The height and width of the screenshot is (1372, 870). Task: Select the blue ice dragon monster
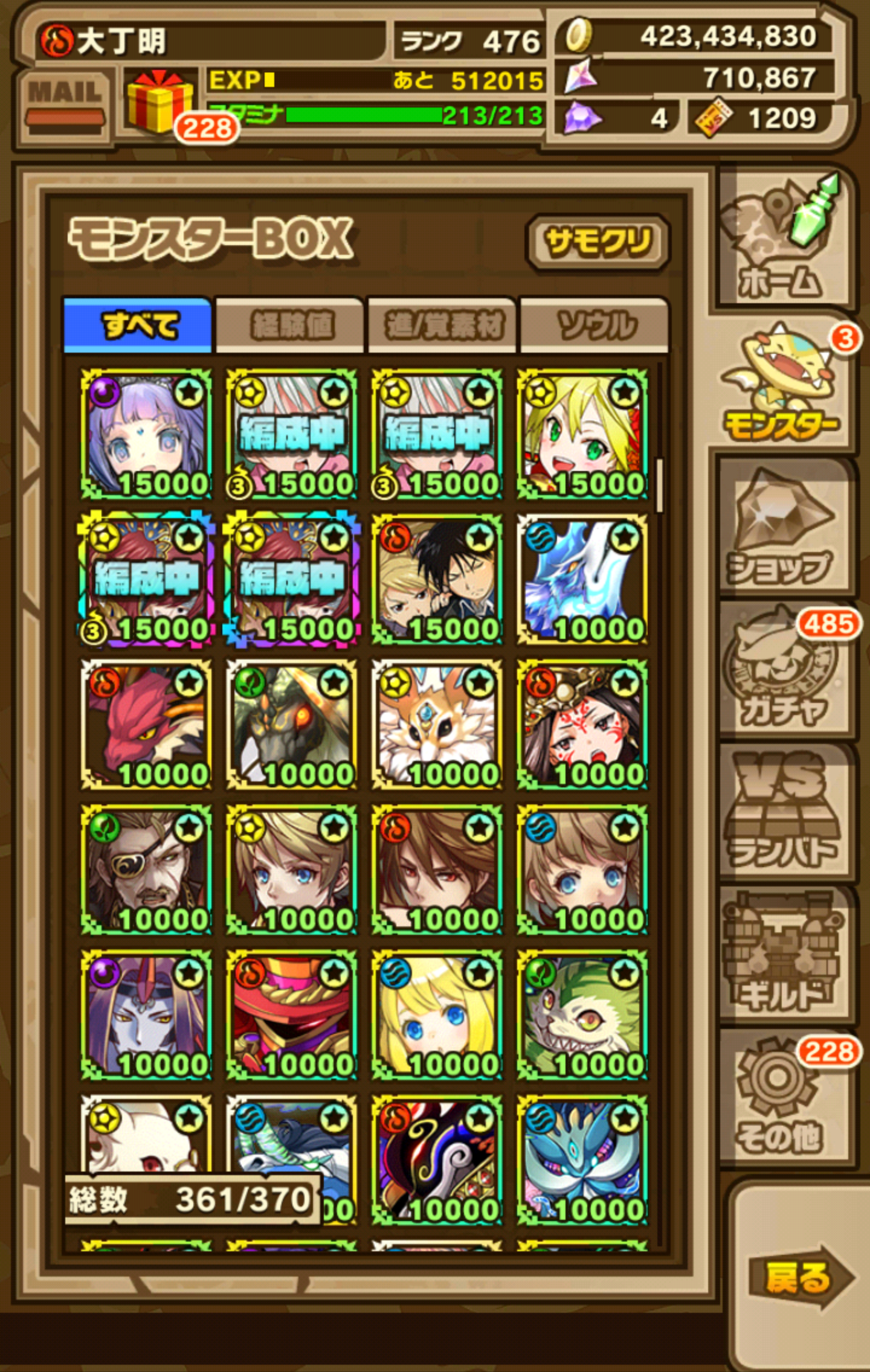[x=582, y=579]
